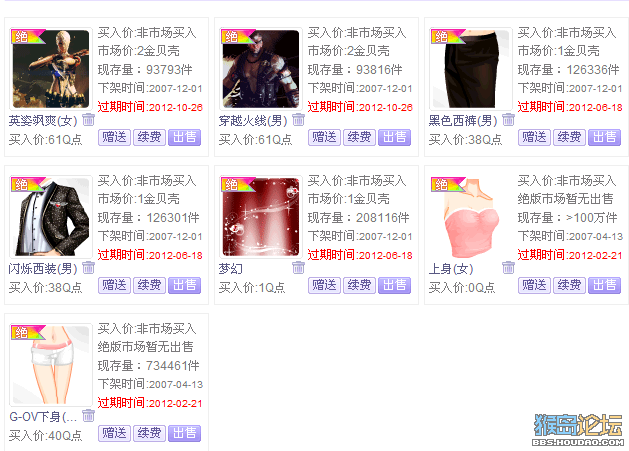Remove 上身(女) with the trash icon

(508, 268)
